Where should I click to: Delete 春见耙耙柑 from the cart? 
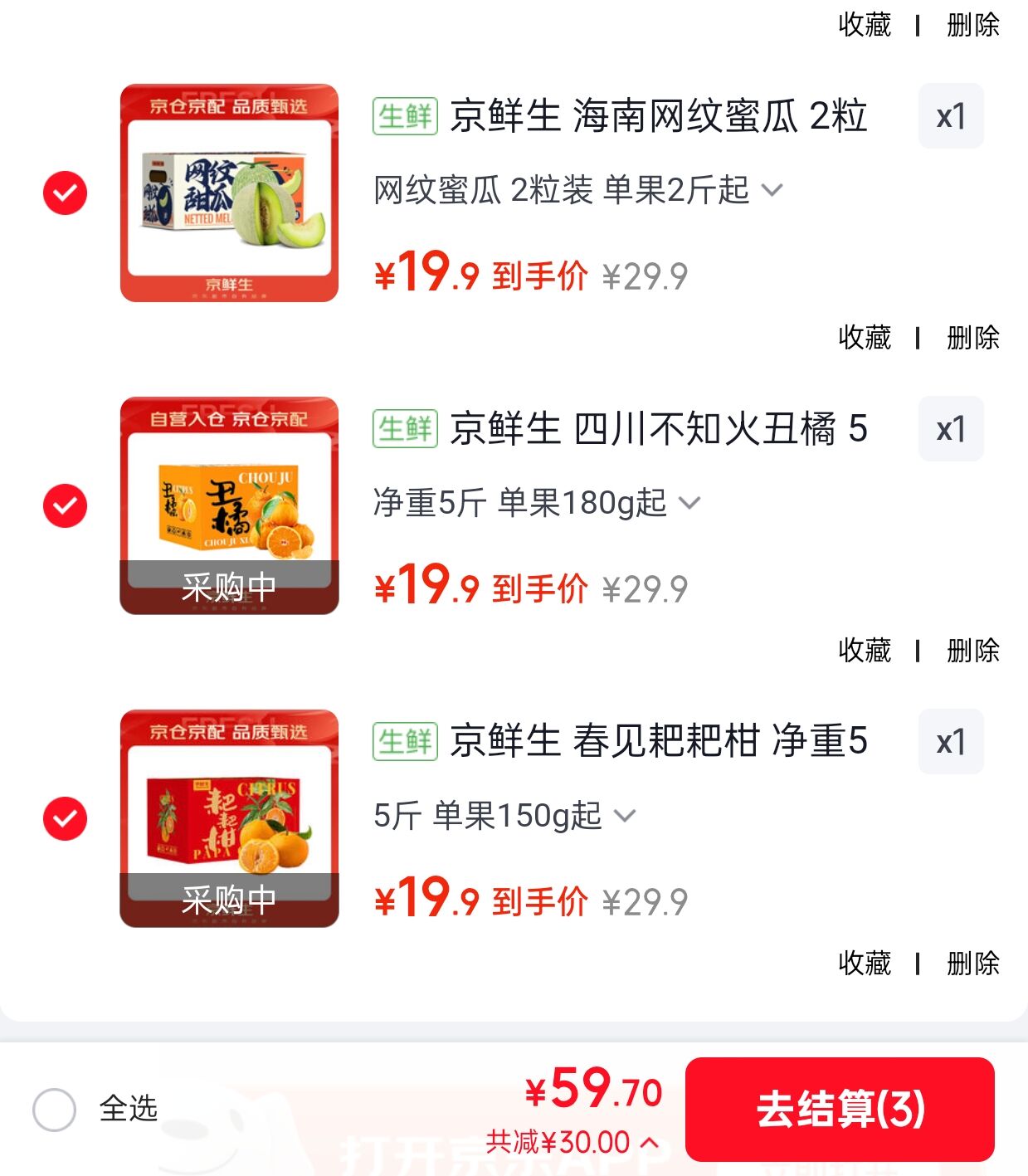coord(973,964)
